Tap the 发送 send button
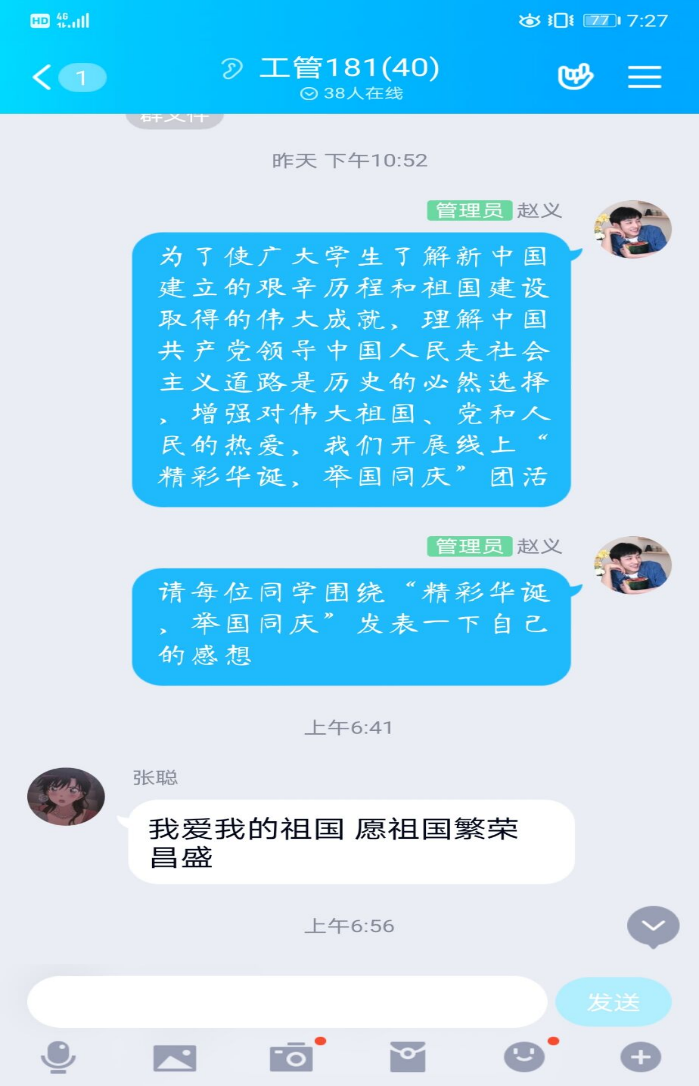This screenshot has width=699, height=1086. 613,1002
